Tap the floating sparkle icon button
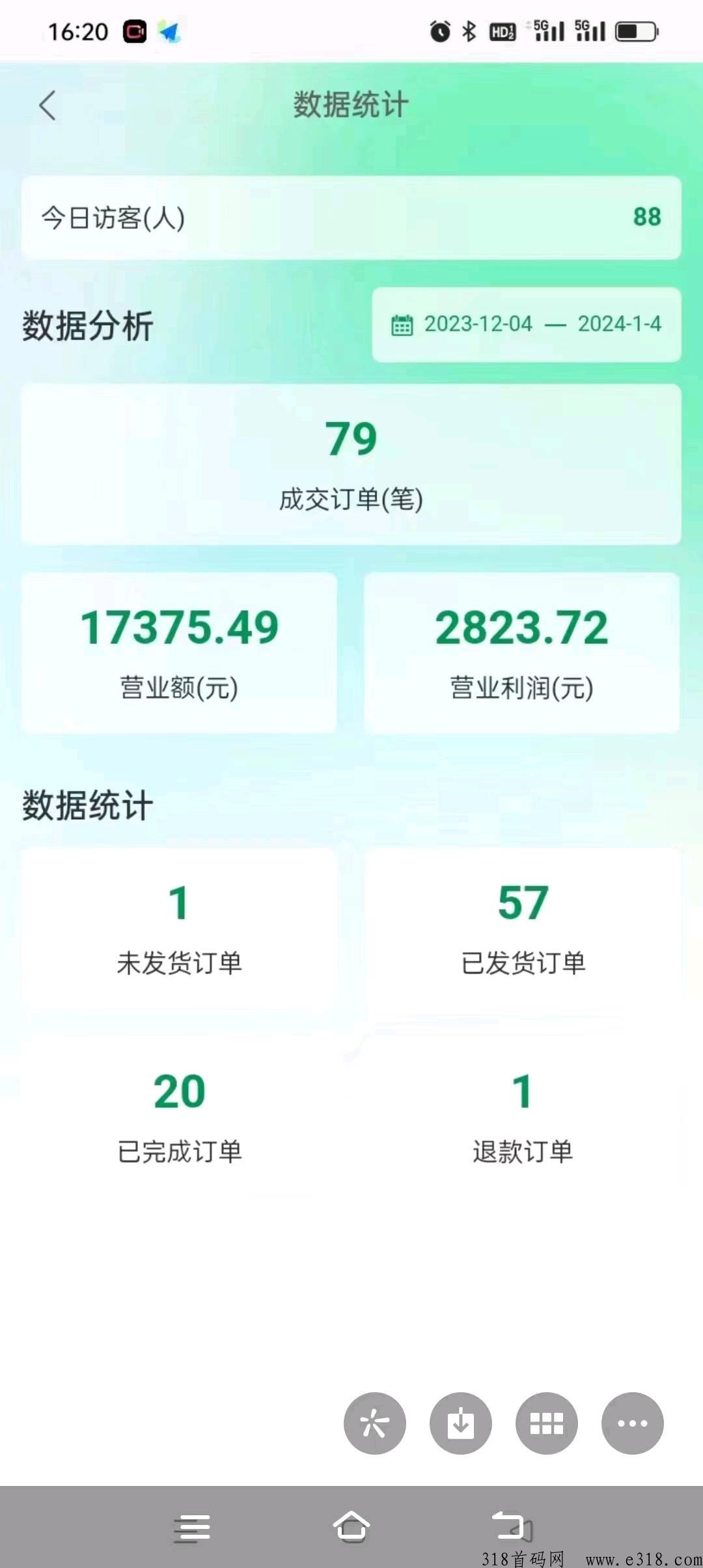The height and width of the screenshot is (1568, 703). pos(374,1423)
